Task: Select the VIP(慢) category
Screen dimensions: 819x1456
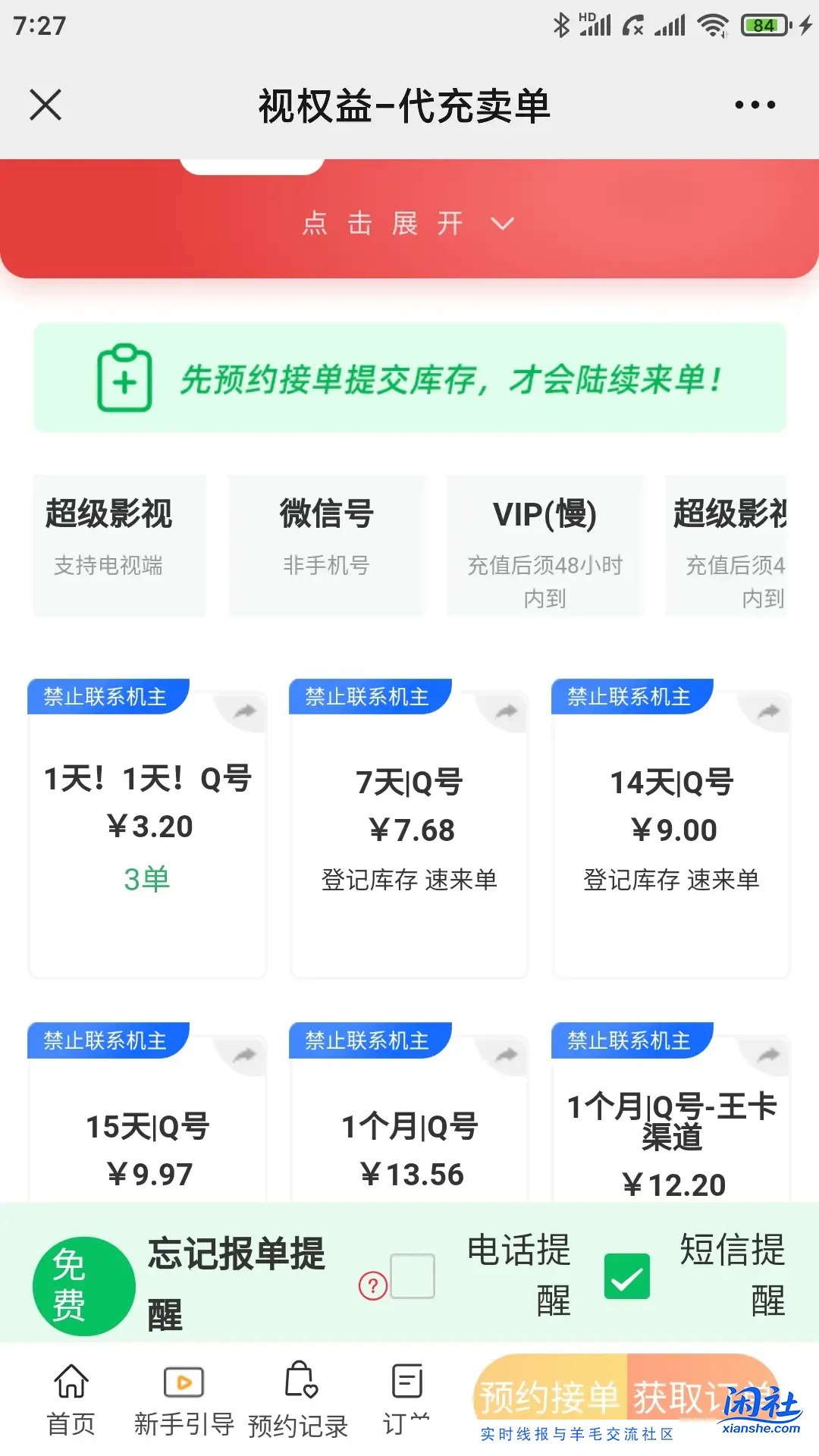Action: [x=544, y=542]
